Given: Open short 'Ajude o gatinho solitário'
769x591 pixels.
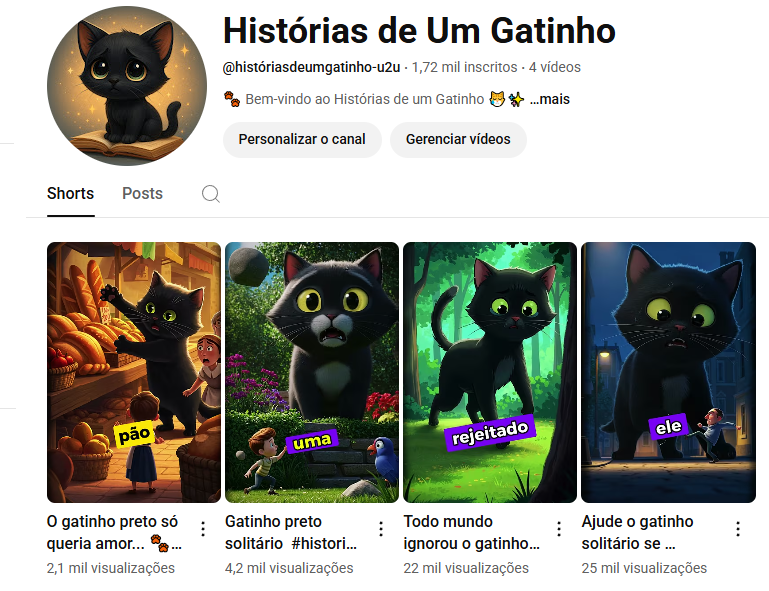Looking at the screenshot, I should tap(668, 372).
